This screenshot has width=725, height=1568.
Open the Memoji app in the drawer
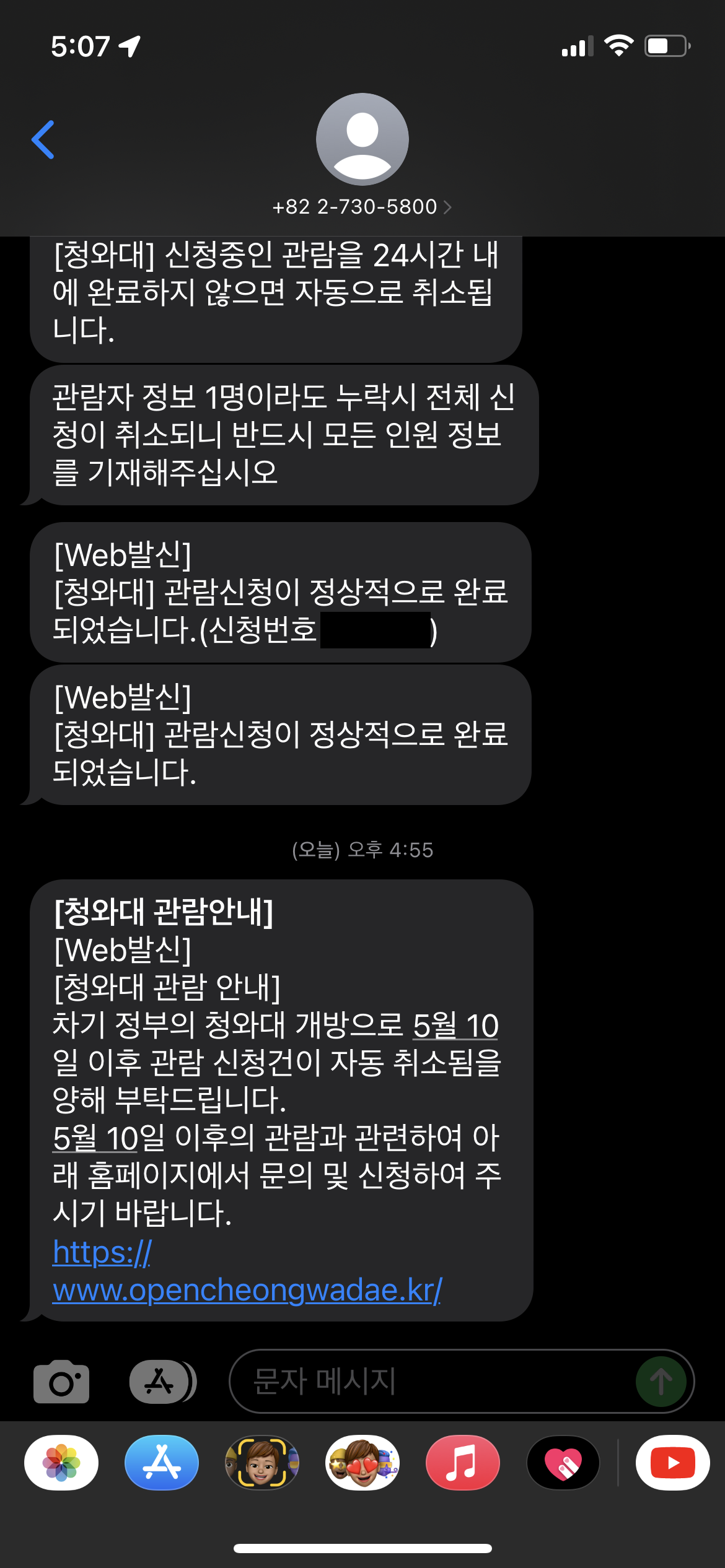point(262,1463)
